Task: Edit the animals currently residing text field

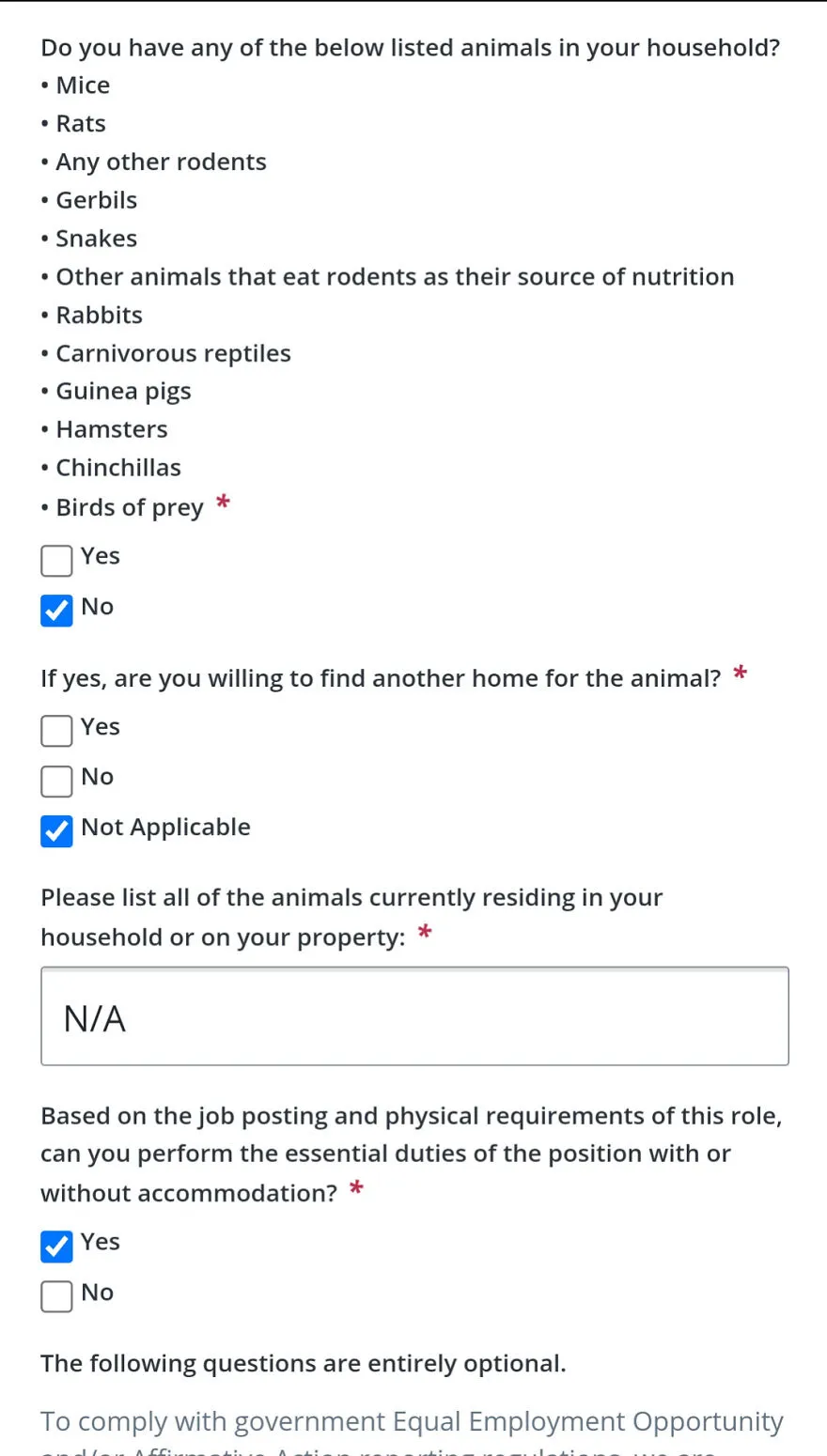Action: (414, 1016)
